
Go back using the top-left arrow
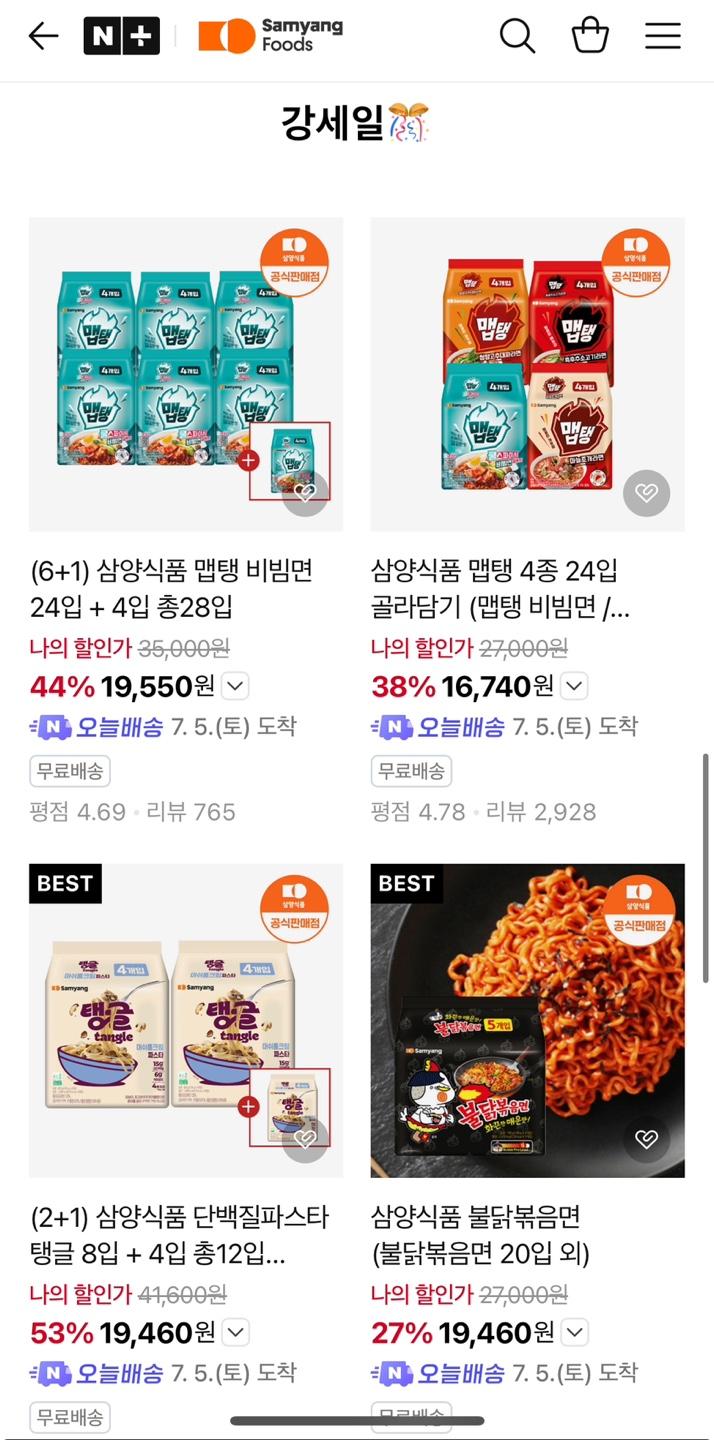tap(43, 37)
